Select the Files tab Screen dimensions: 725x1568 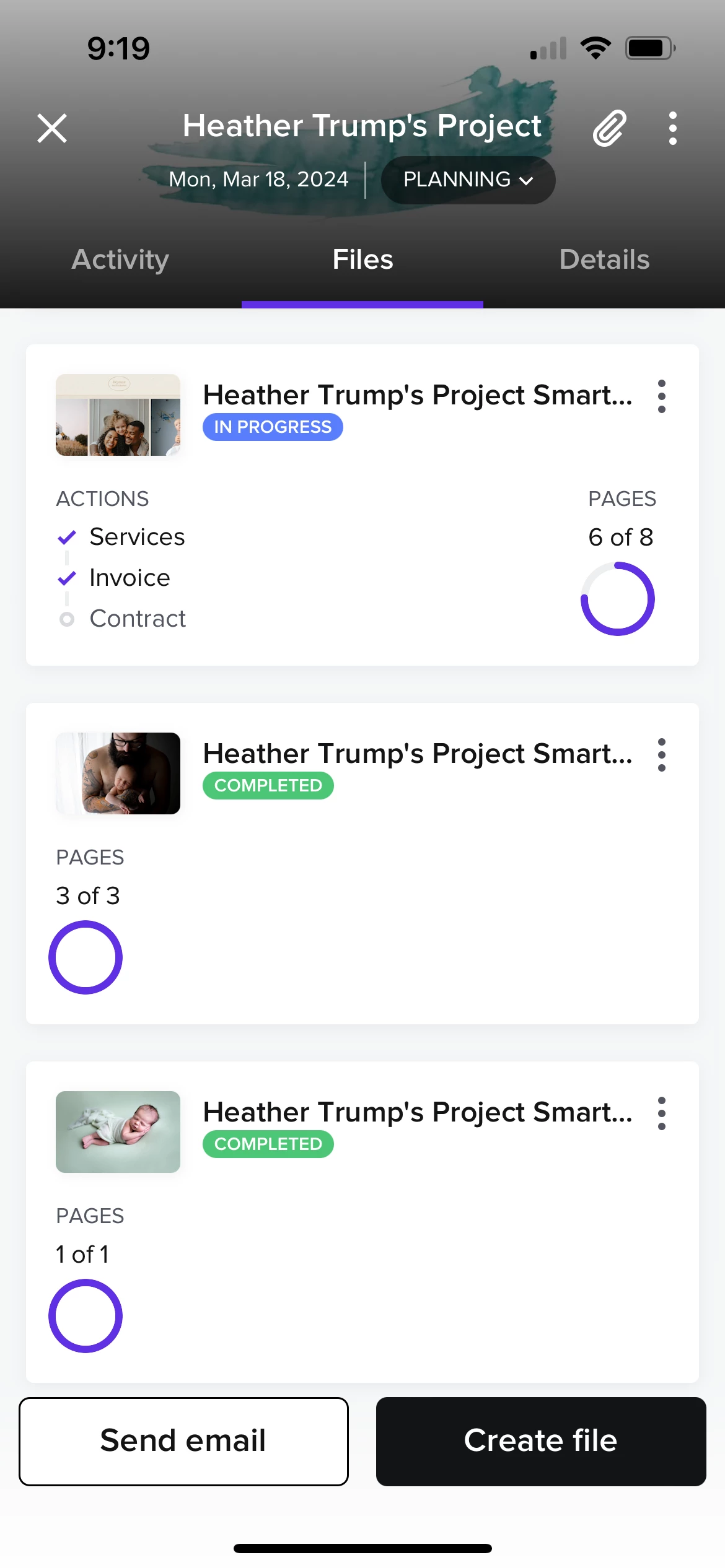coord(362,259)
